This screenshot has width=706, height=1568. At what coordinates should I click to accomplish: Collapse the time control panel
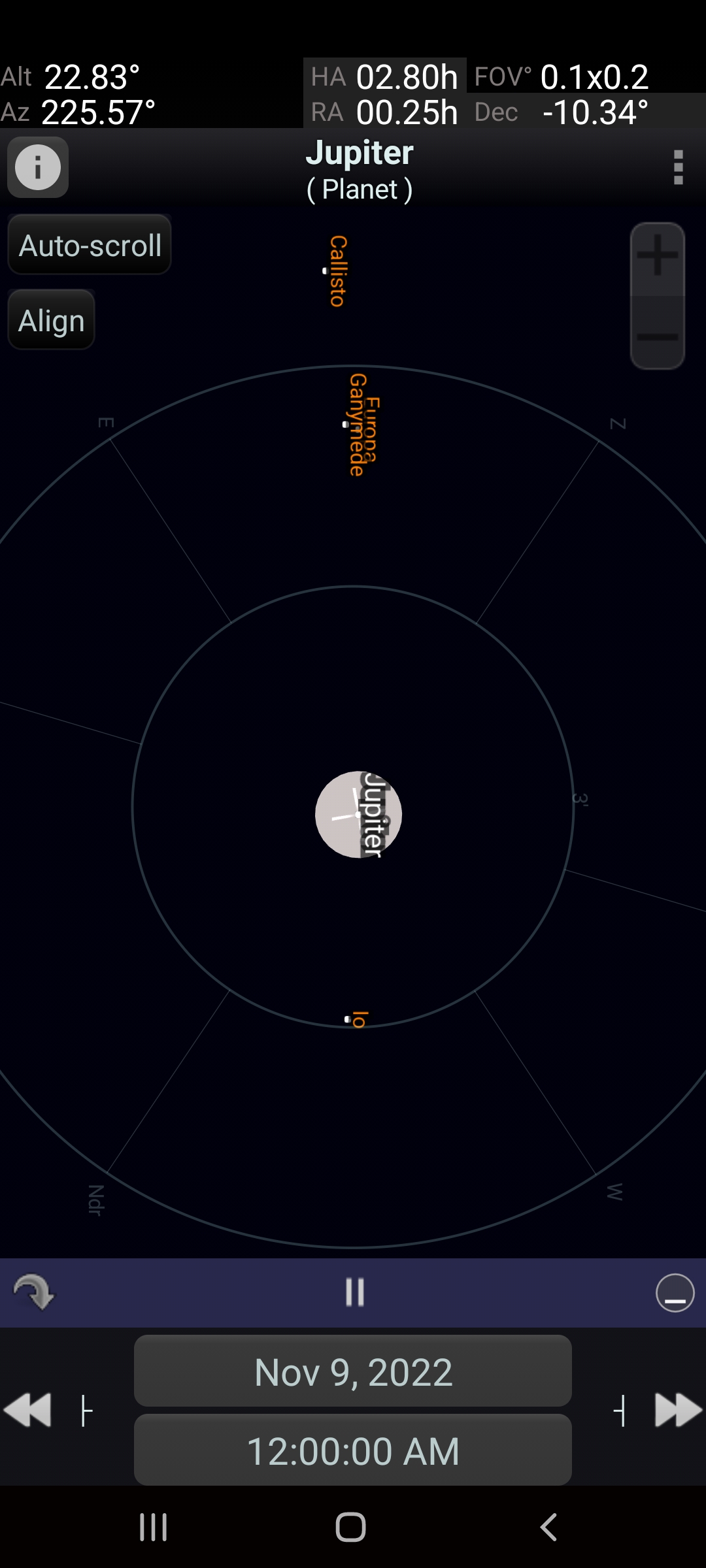pyautogui.click(x=675, y=1292)
